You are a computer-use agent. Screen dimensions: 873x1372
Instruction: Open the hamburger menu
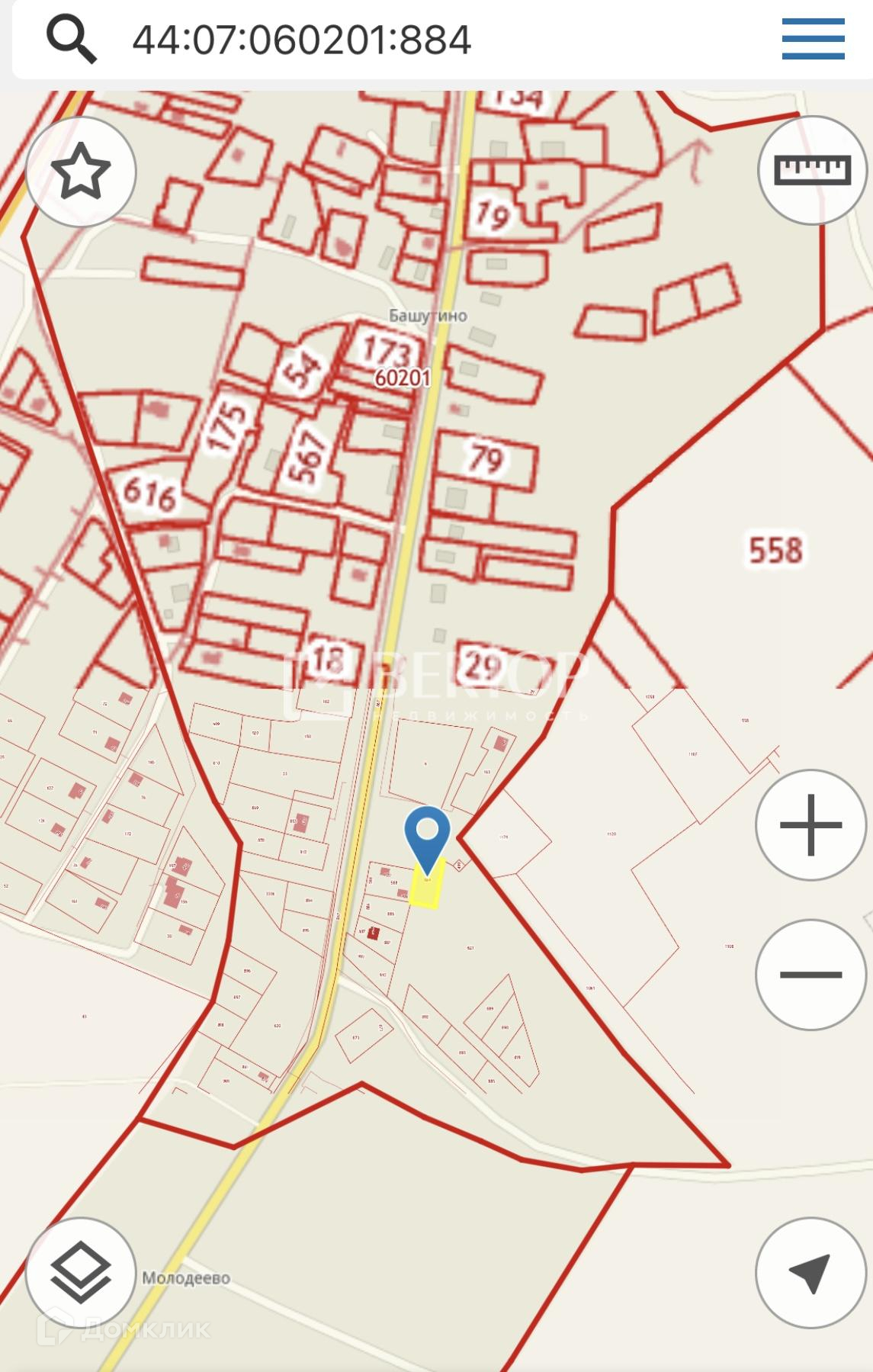(813, 39)
